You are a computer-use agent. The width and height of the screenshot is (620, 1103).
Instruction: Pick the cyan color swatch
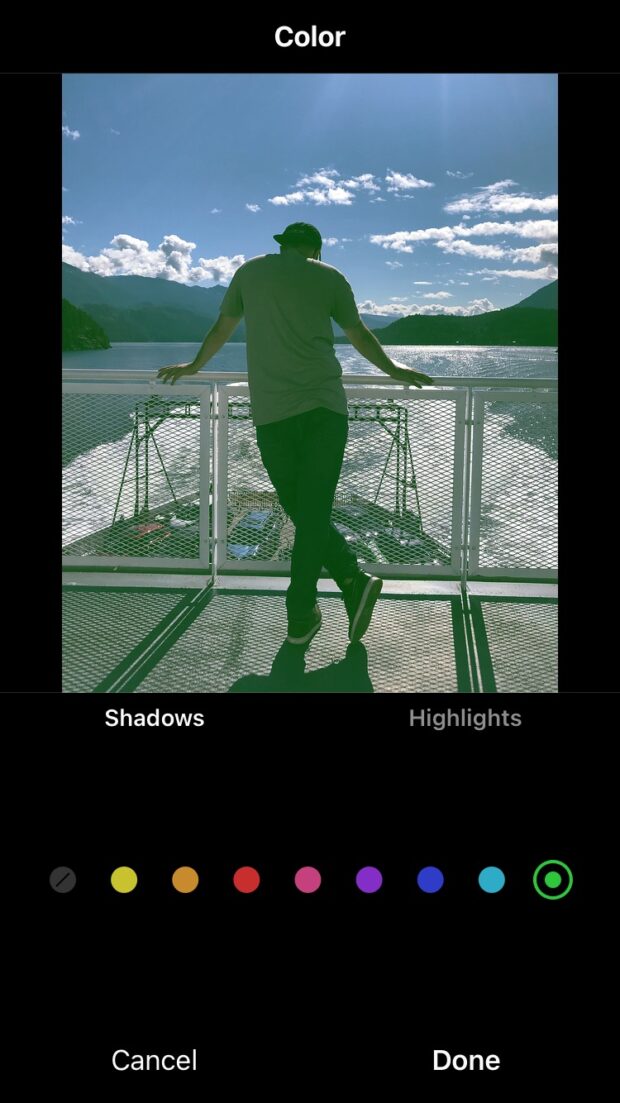[x=491, y=880]
